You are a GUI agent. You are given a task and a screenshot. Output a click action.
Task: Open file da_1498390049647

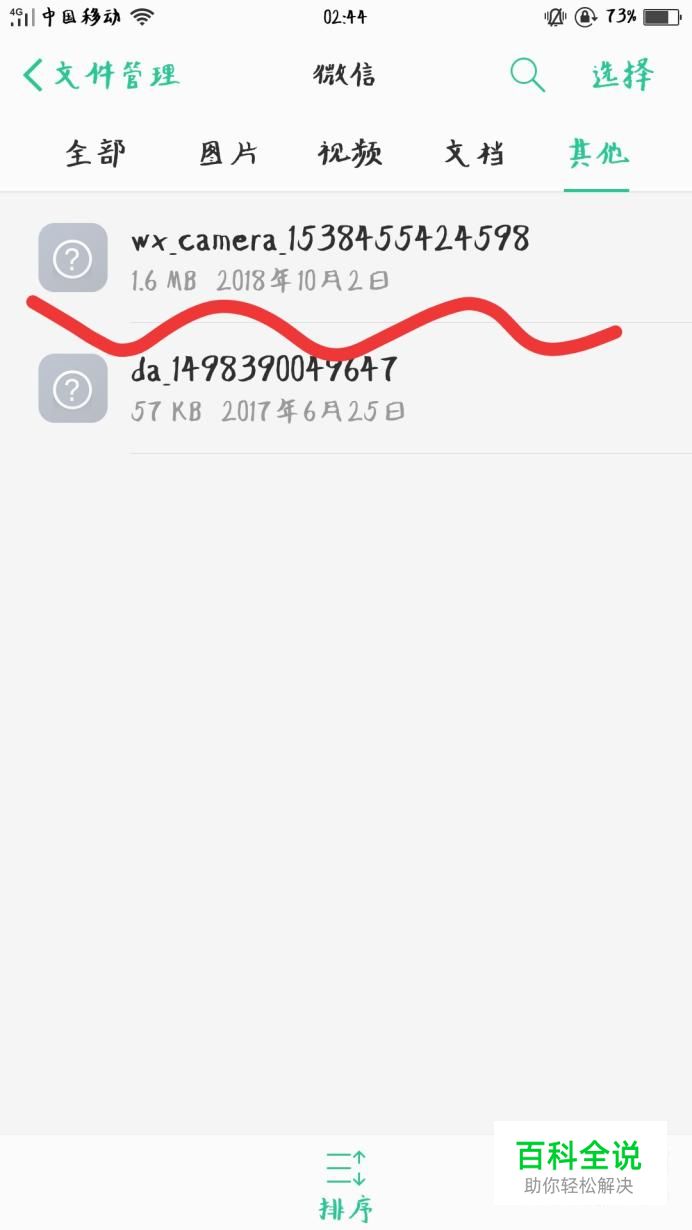pos(265,388)
